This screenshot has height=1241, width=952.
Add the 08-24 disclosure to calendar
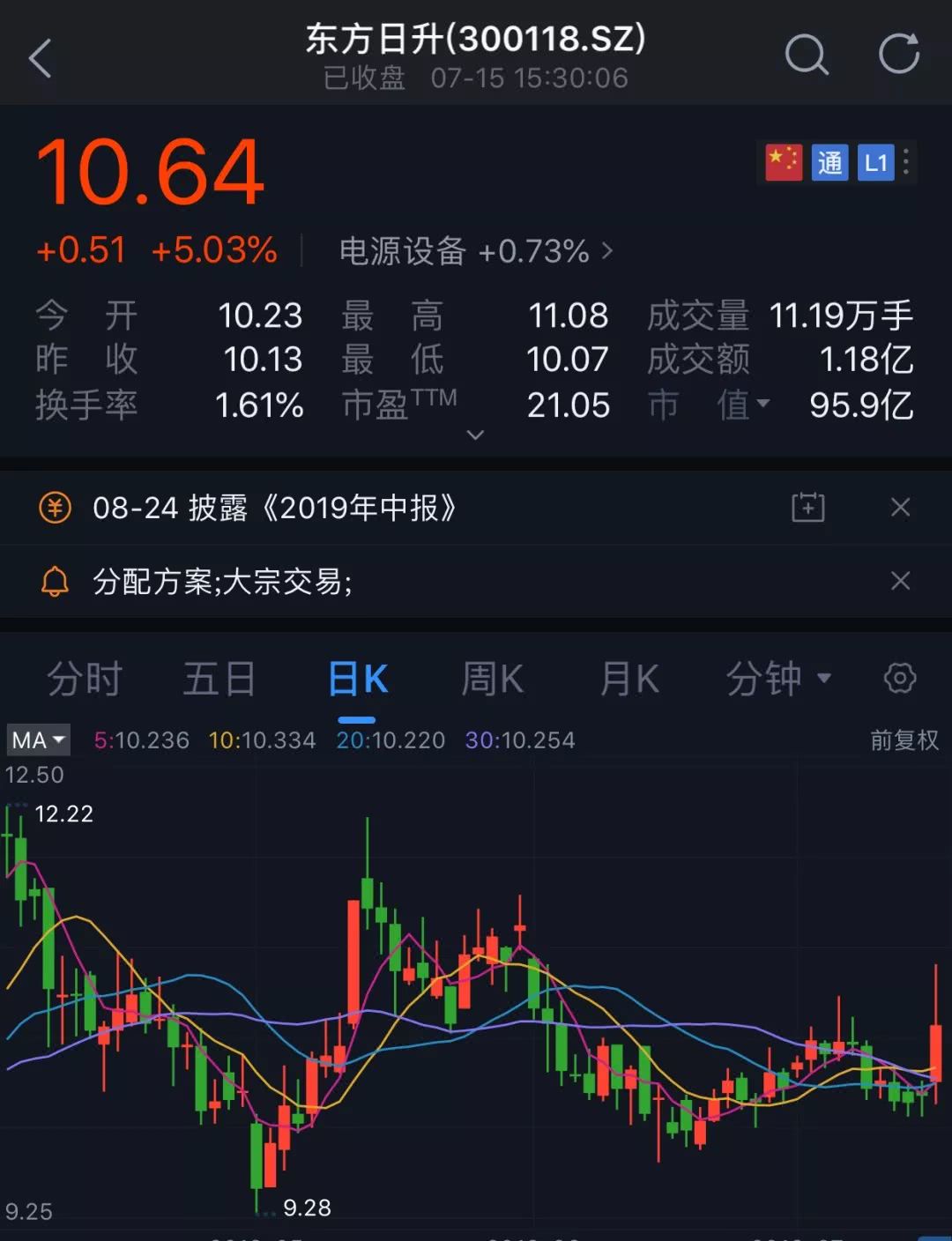807,508
